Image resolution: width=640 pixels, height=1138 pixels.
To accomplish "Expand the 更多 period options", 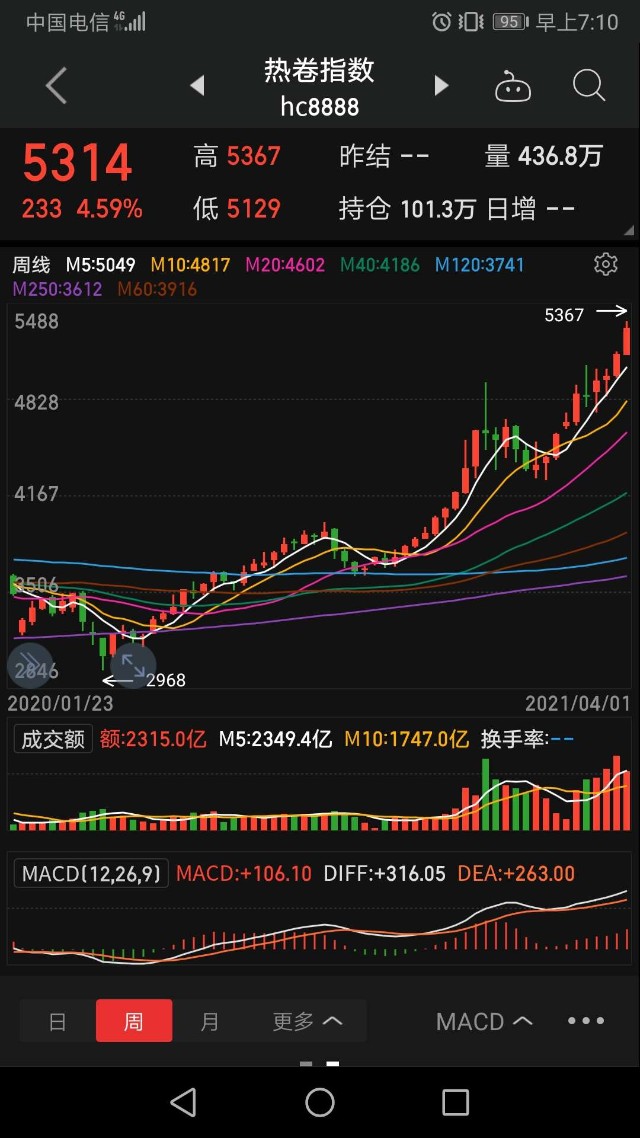I will (307, 1021).
